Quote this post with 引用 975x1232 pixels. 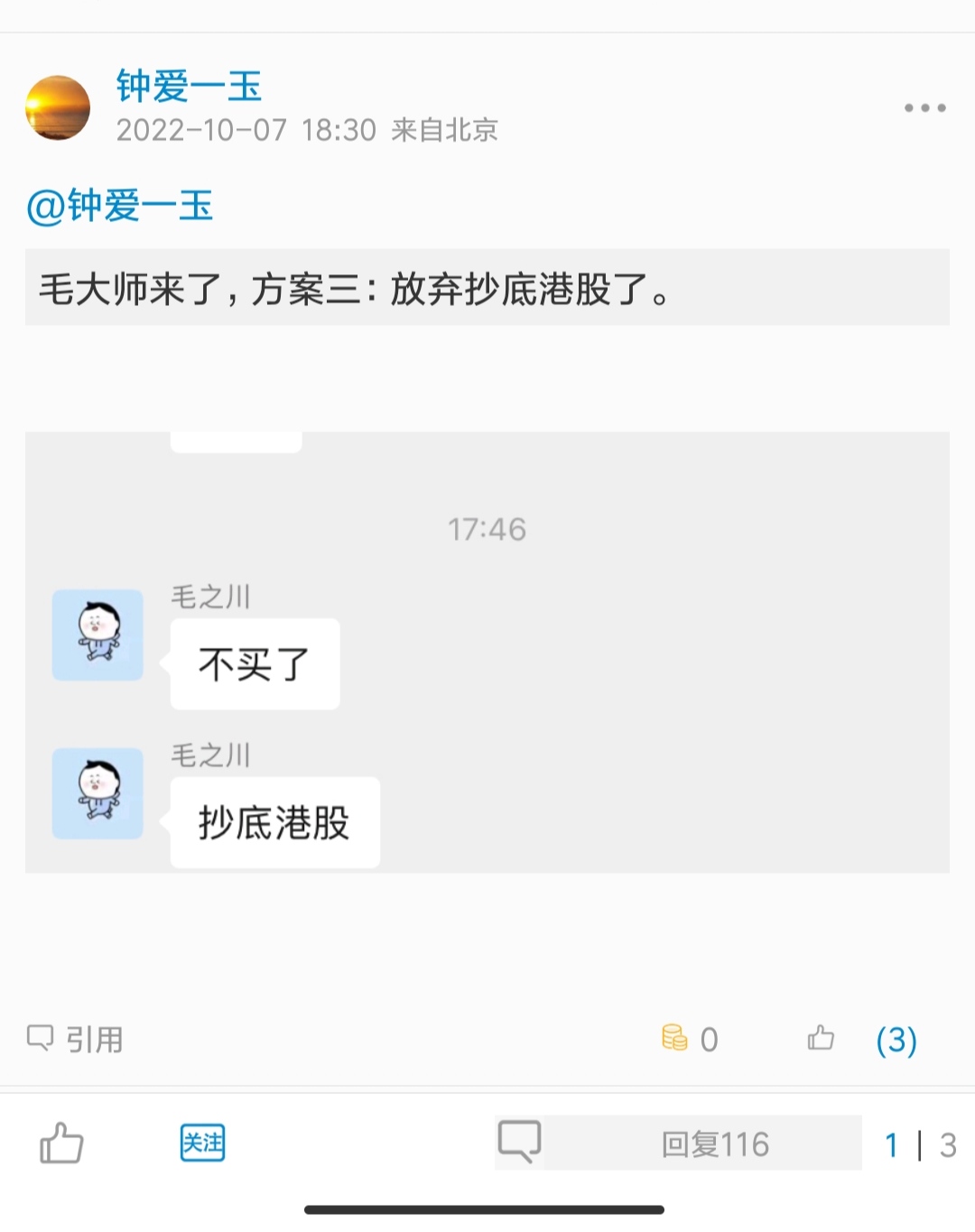tap(76, 1039)
